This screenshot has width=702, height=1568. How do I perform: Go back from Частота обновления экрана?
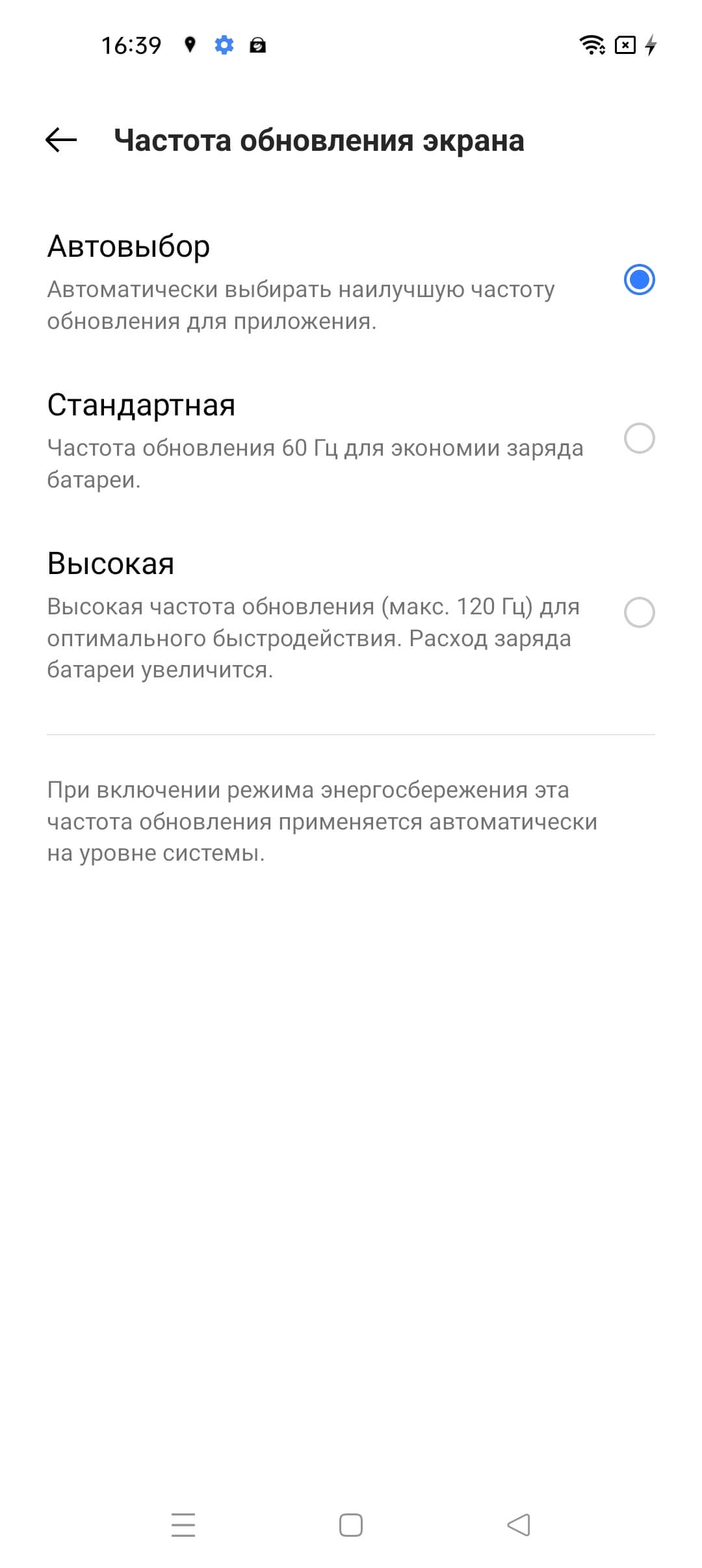(61, 140)
